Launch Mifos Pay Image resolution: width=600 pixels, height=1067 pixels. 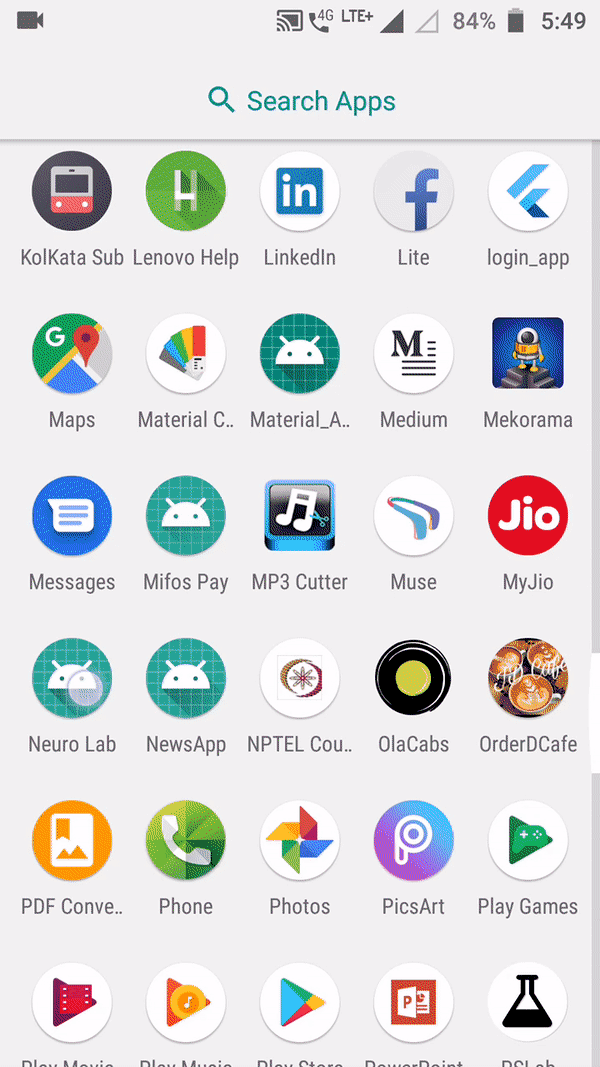[186, 516]
